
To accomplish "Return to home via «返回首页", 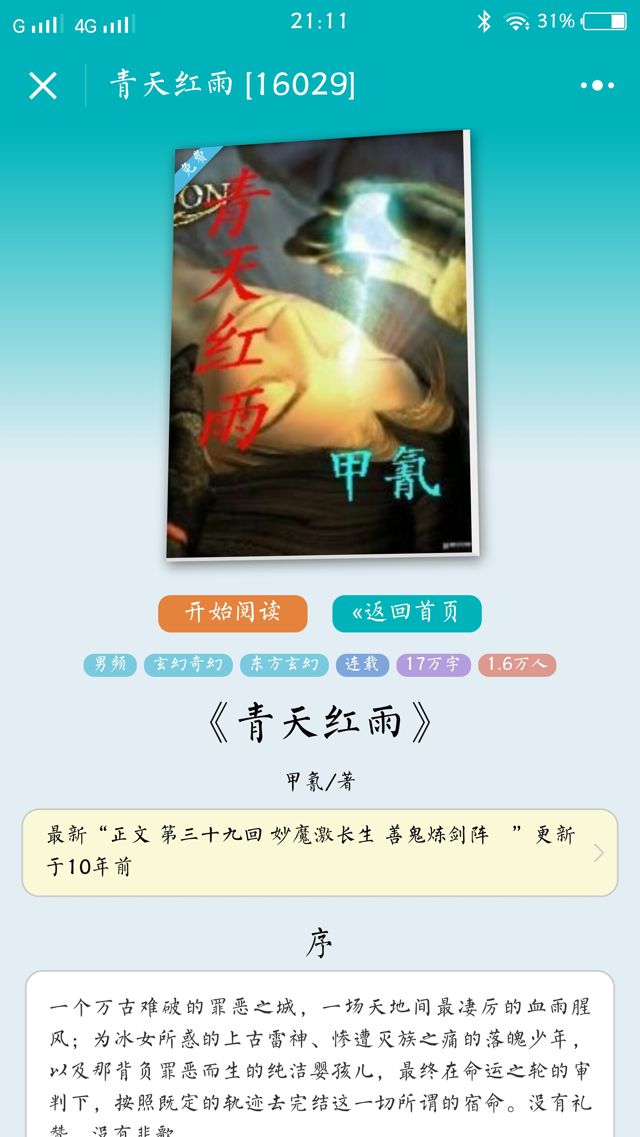I will (x=406, y=613).
